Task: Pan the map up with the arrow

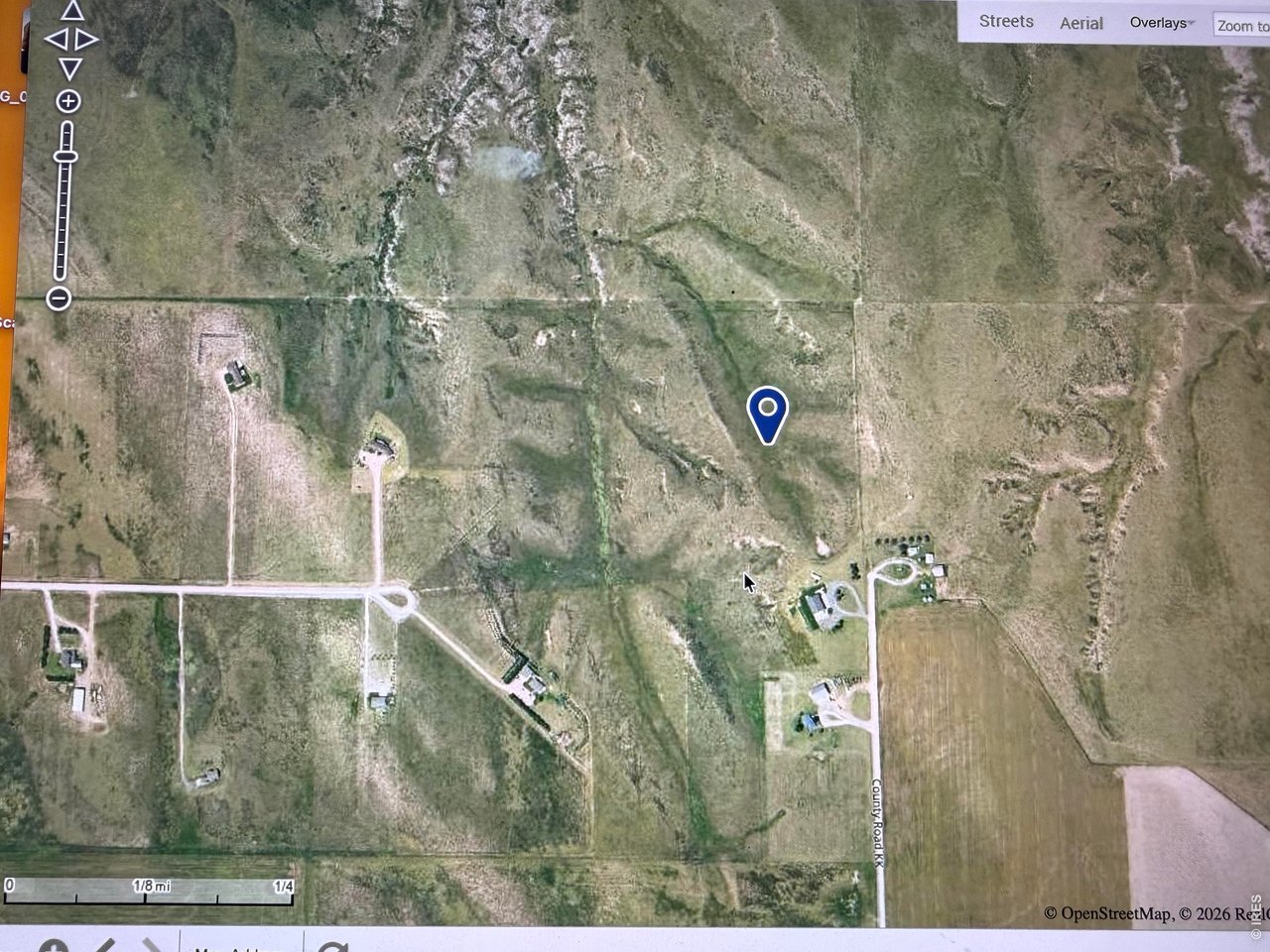Action: click(71, 12)
